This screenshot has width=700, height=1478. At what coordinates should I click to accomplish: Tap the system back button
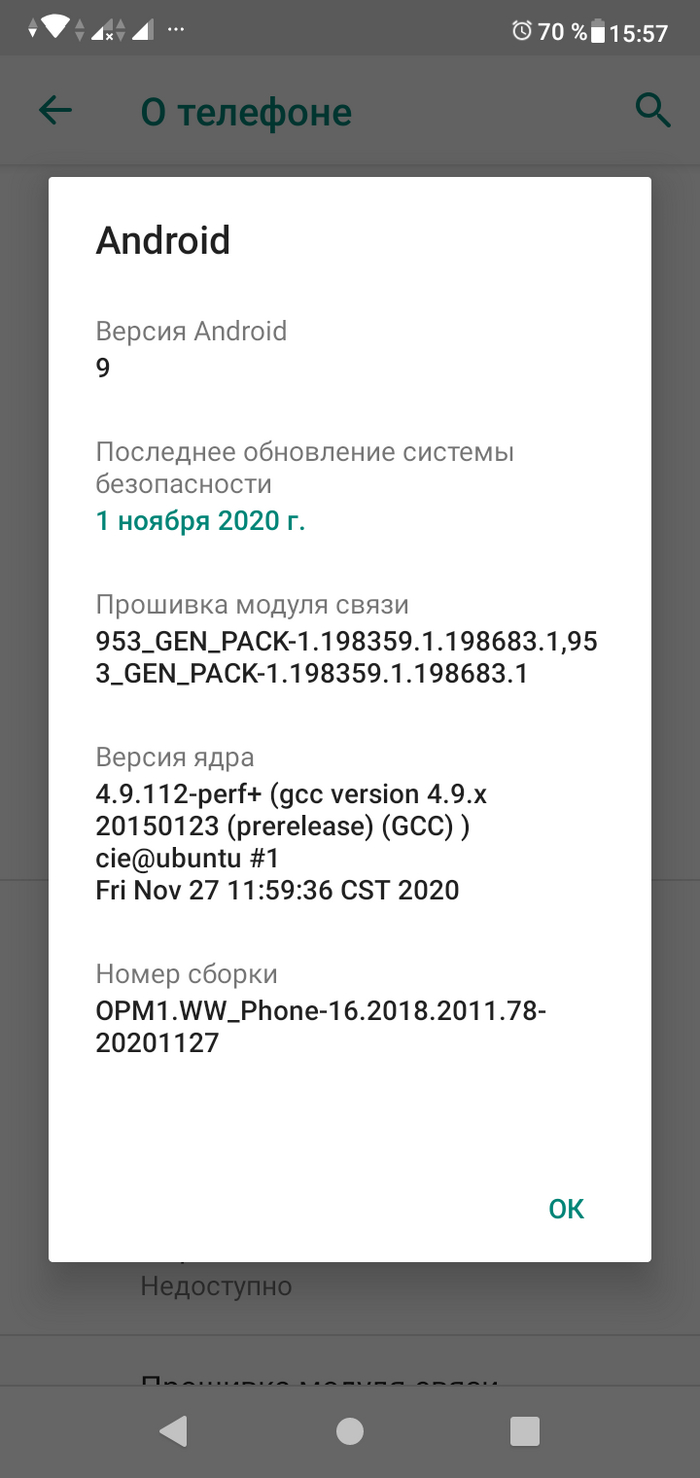click(174, 1431)
